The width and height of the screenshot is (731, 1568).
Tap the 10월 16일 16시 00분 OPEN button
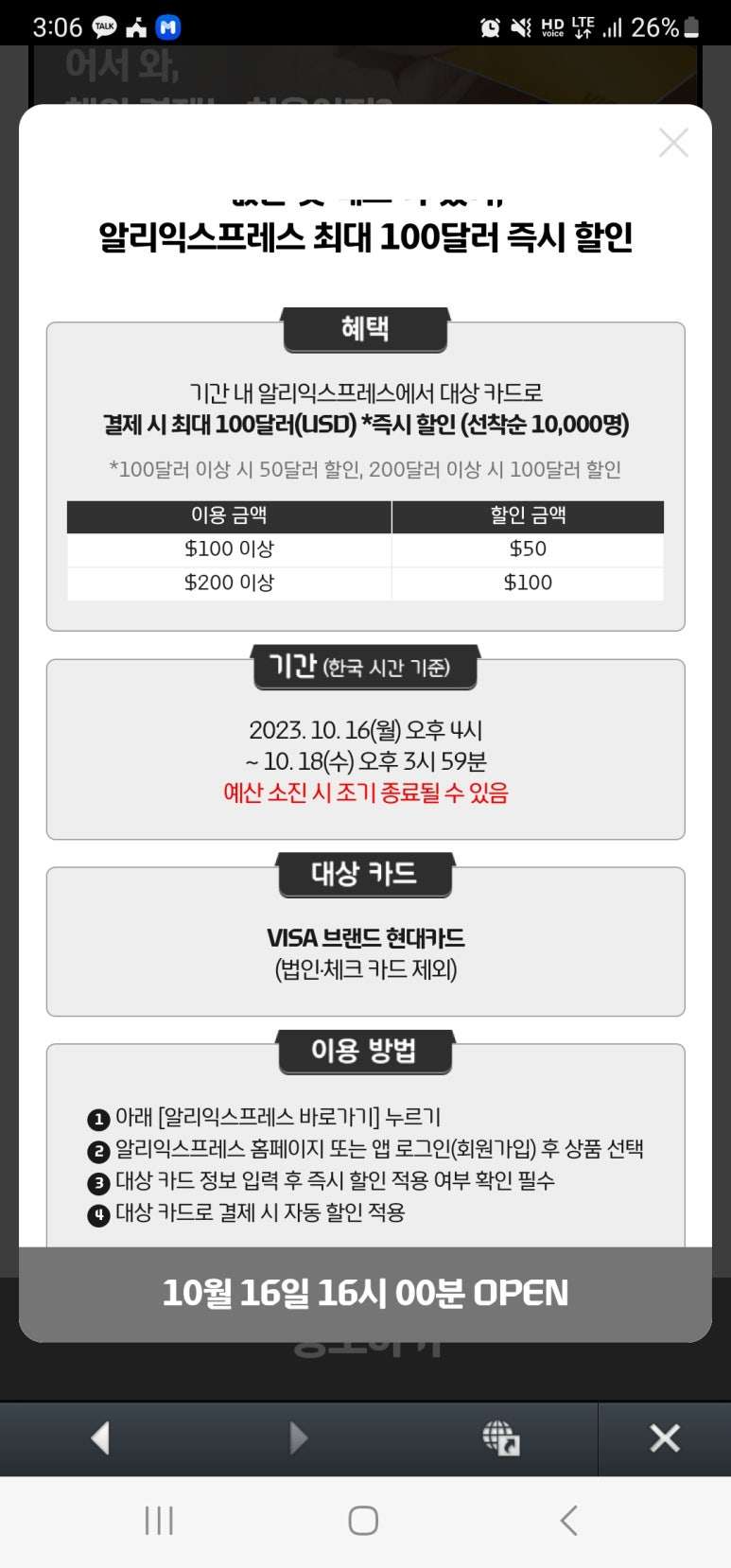tap(365, 1293)
